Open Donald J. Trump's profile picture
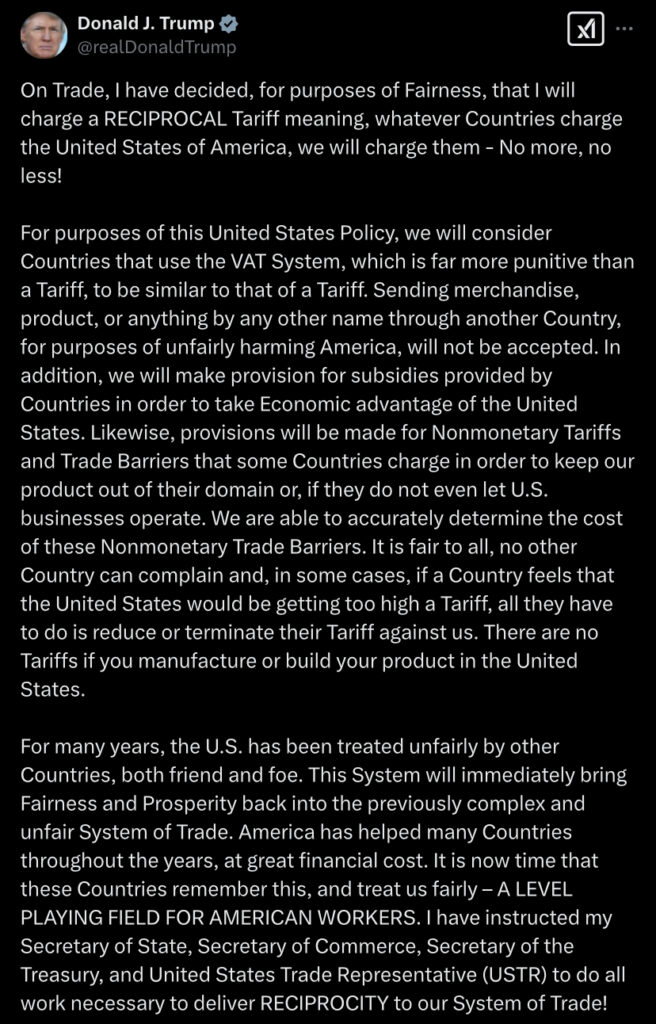 click(x=43, y=35)
